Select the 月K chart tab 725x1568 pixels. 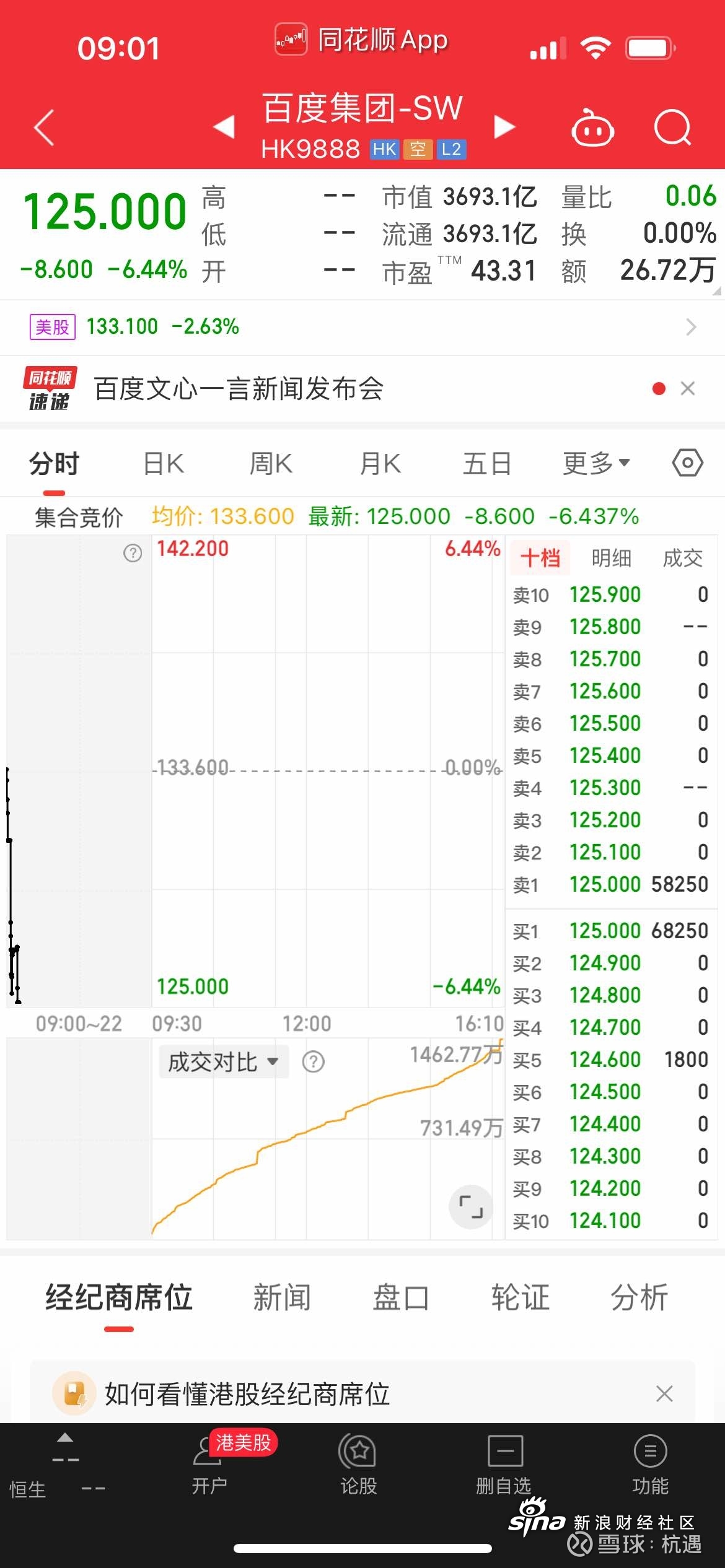(x=380, y=464)
